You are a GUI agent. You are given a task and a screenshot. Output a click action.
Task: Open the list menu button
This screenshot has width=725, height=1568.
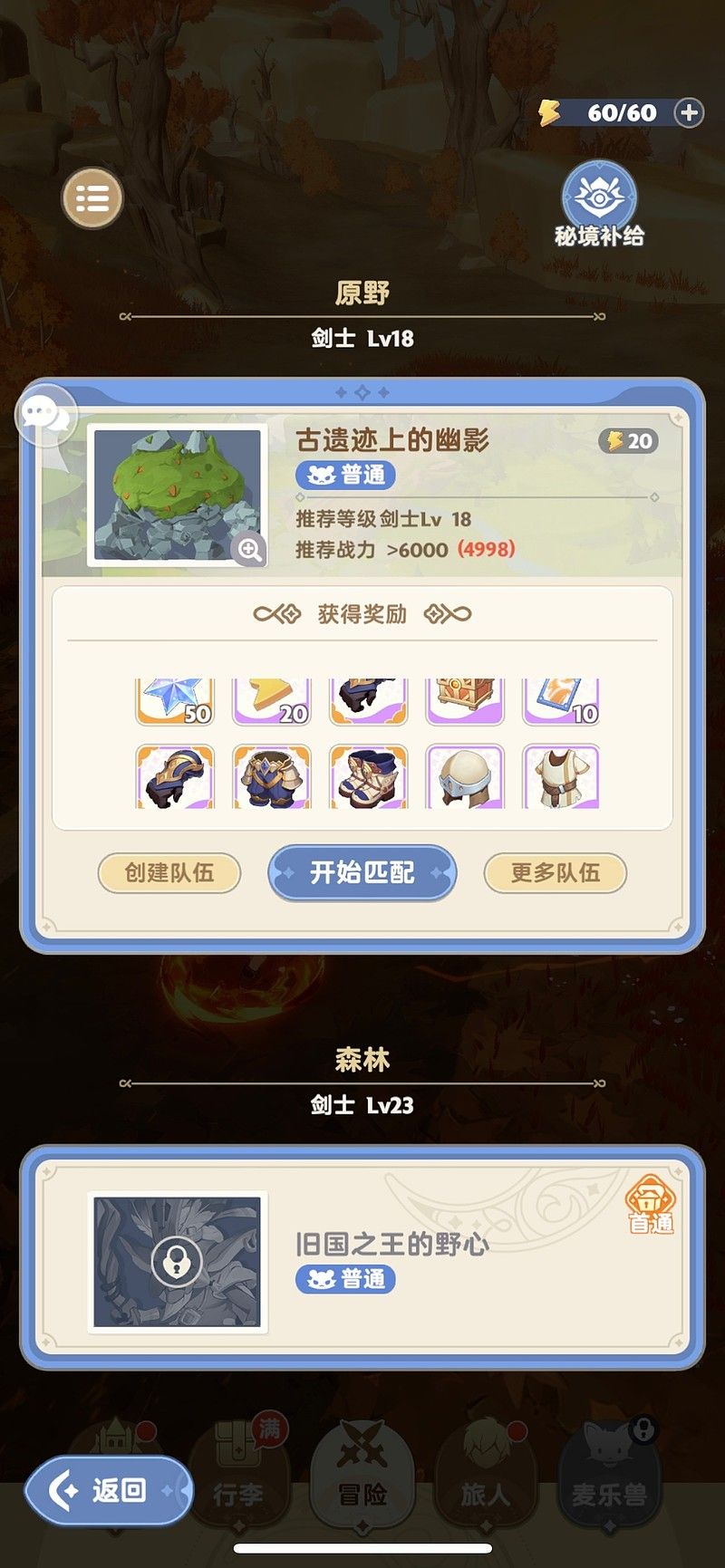point(92,198)
